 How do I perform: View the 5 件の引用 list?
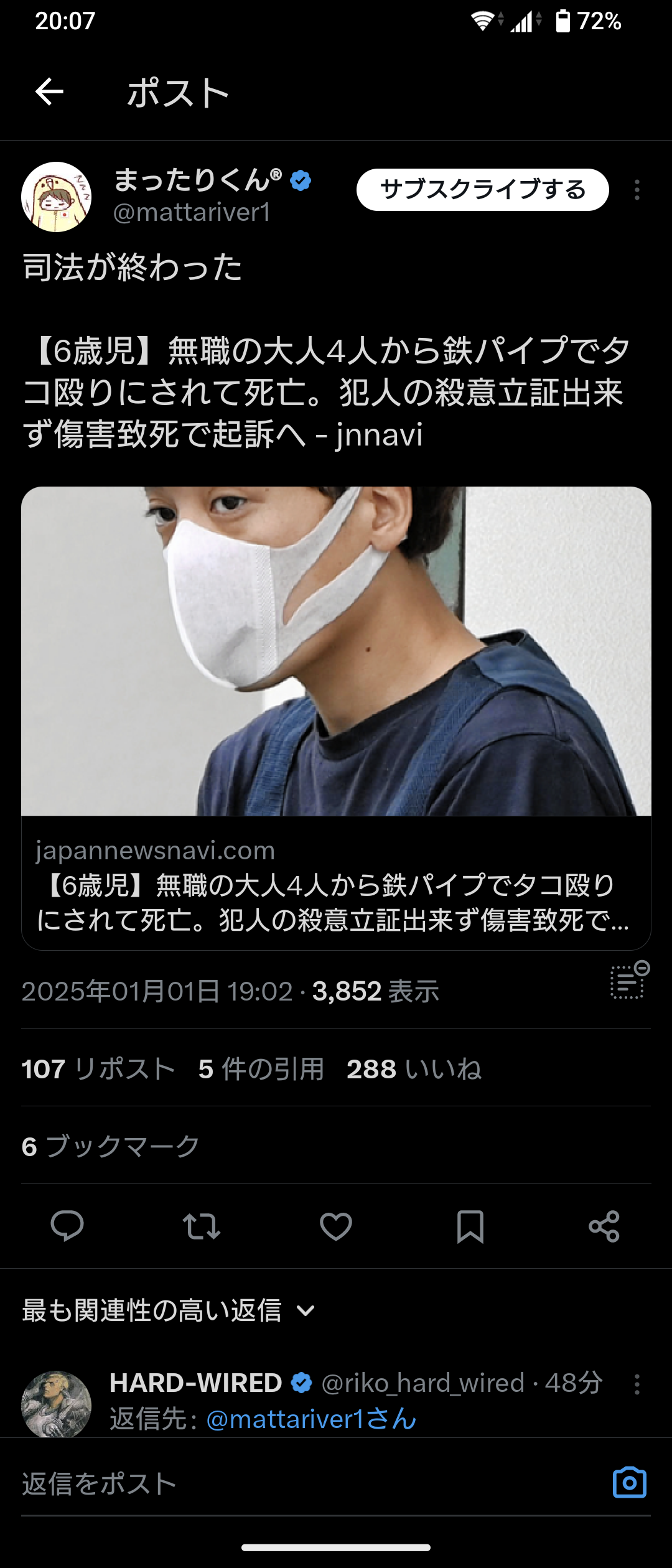pyautogui.click(x=261, y=1069)
